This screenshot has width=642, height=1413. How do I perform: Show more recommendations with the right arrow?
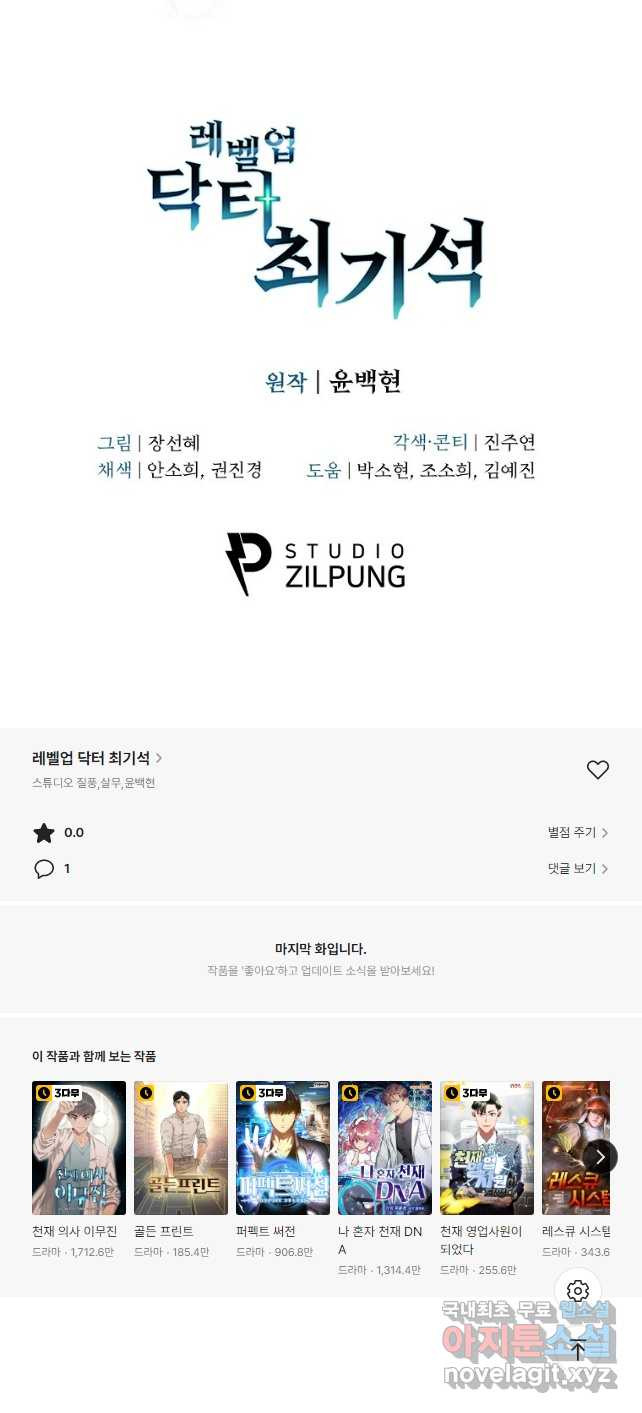tap(599, 1157)
